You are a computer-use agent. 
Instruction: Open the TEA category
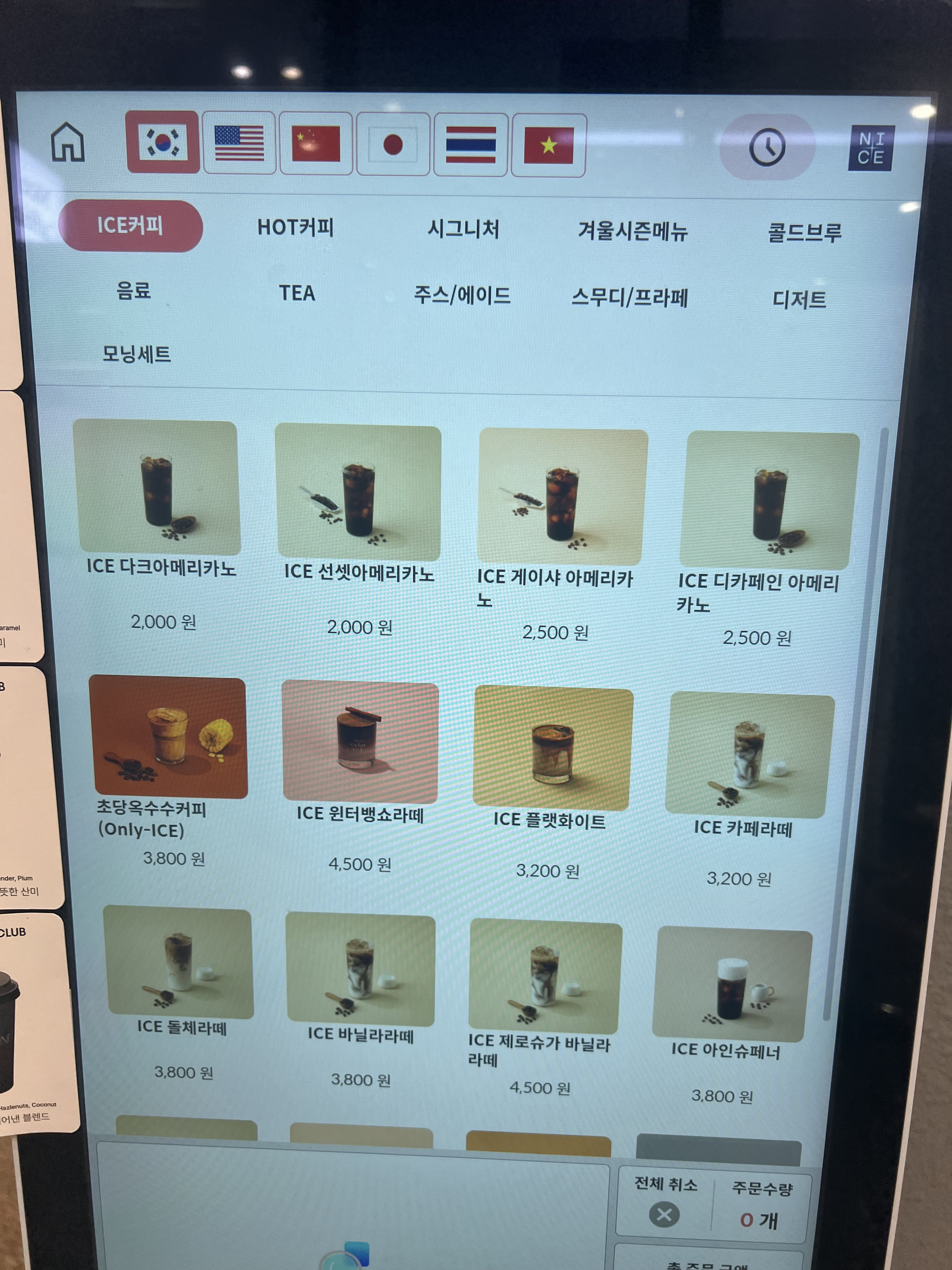pos(297,293)
